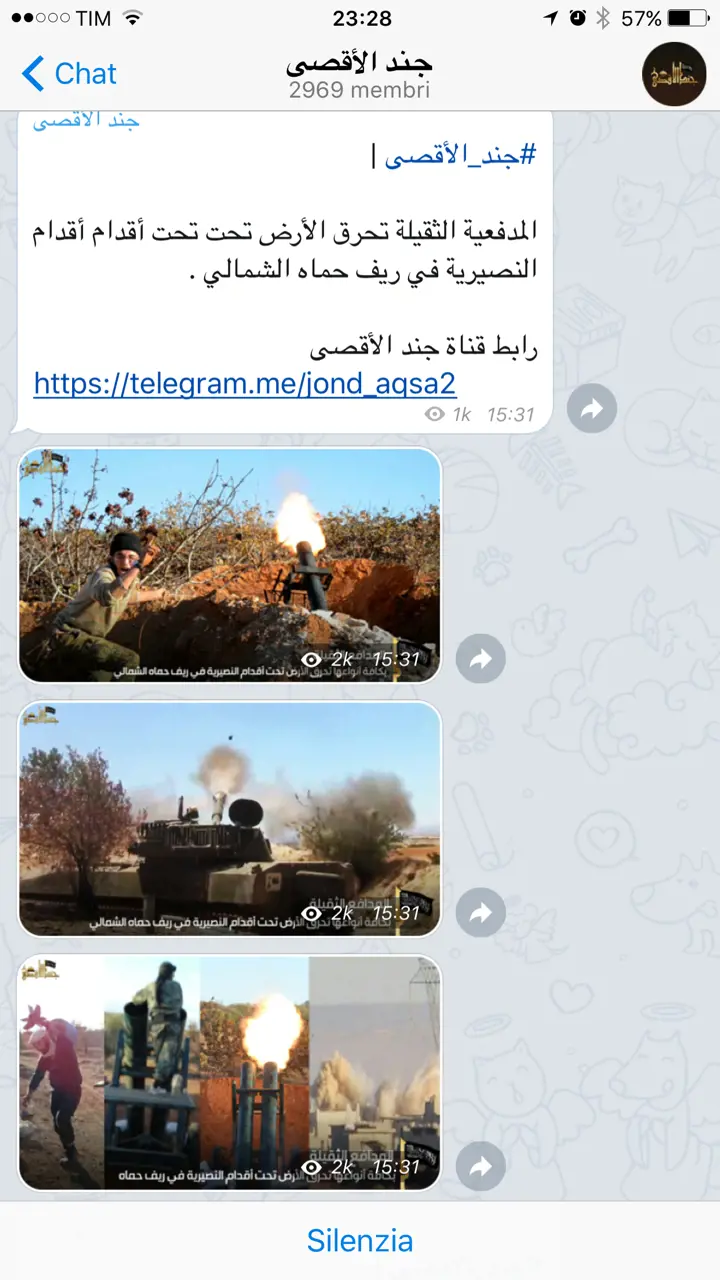Open the channel profile avatar
Screen dimensions: 720x1280
point(673,75)
